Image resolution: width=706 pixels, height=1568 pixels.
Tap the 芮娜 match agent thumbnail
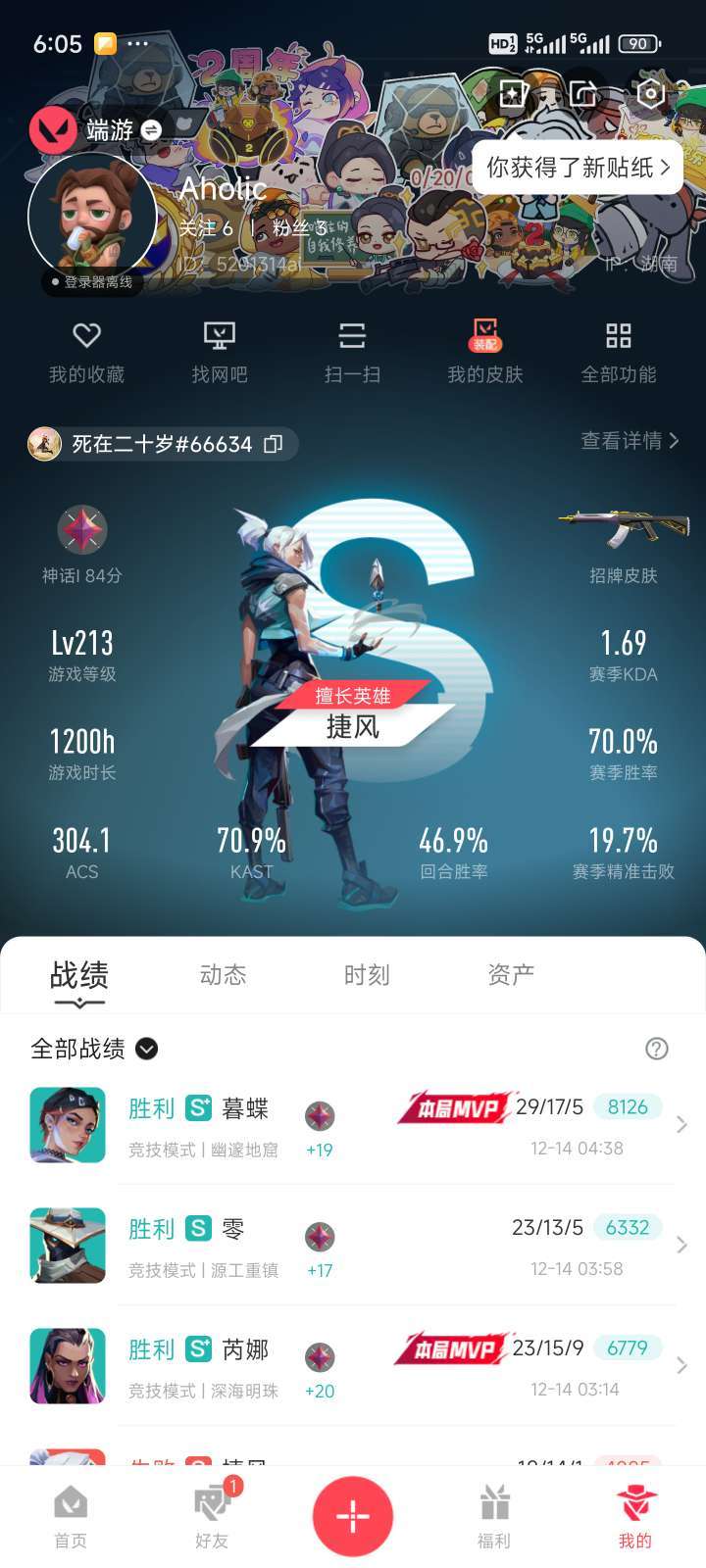coord(67,1365)
